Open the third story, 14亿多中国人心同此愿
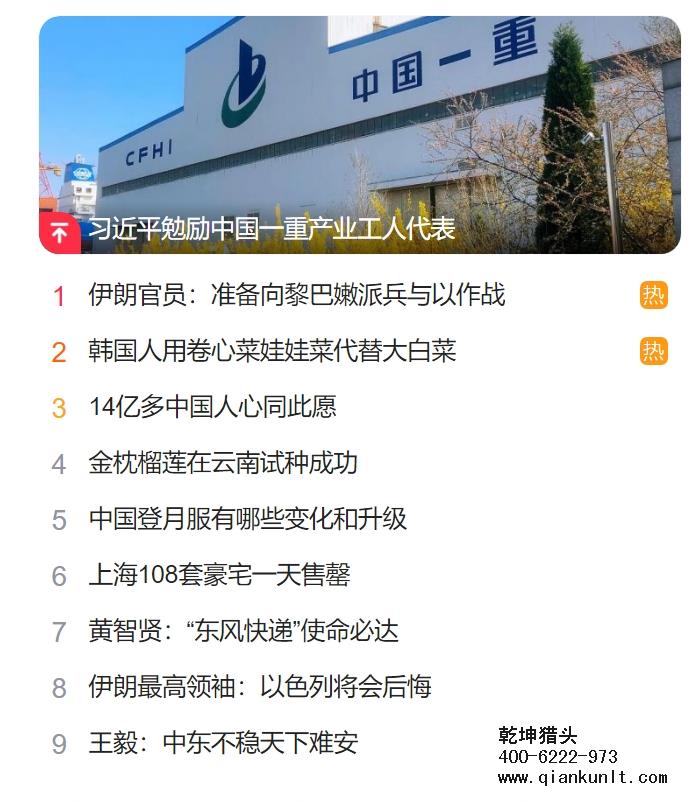The height and width of the screenshot is (802, 693). coord(212,407)
